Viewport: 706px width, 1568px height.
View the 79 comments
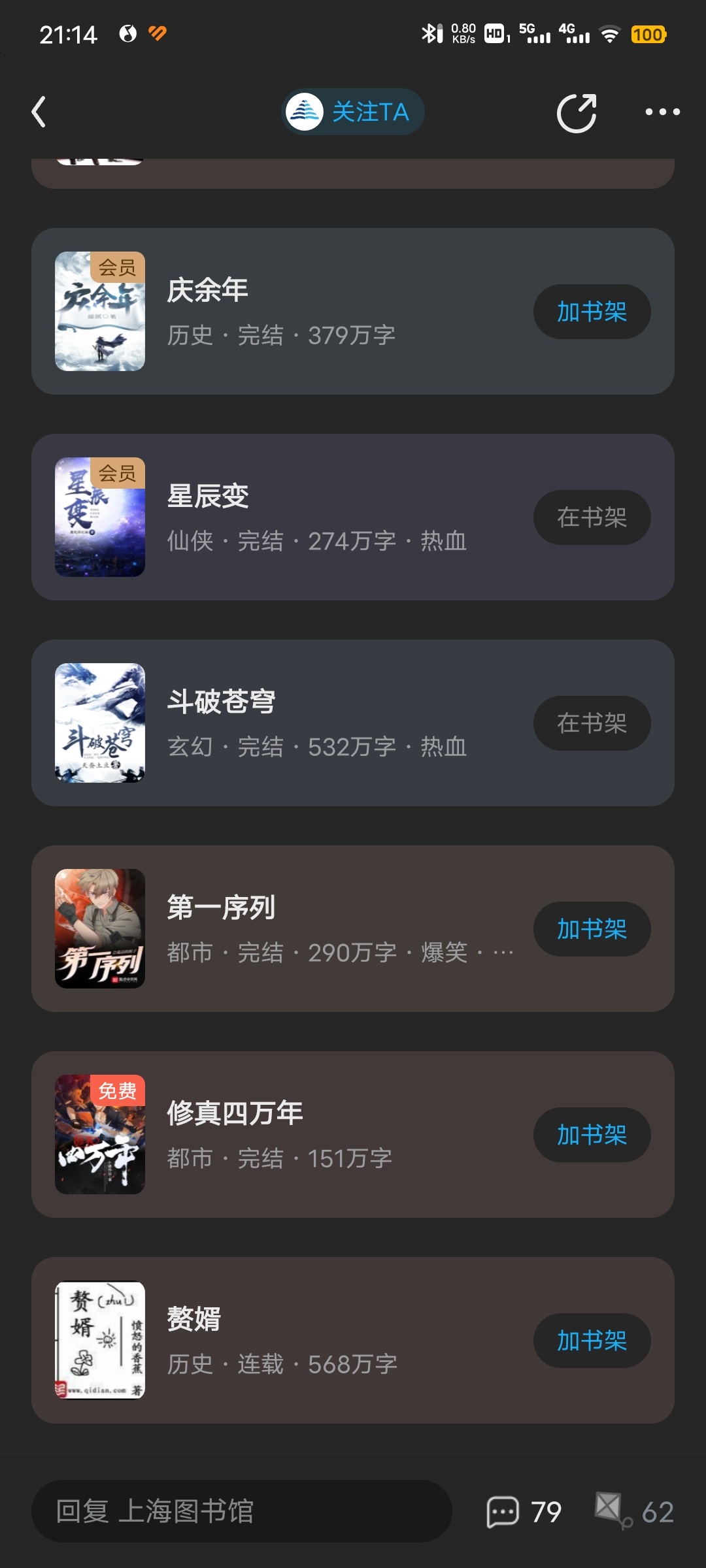(x=524, y=1512)
